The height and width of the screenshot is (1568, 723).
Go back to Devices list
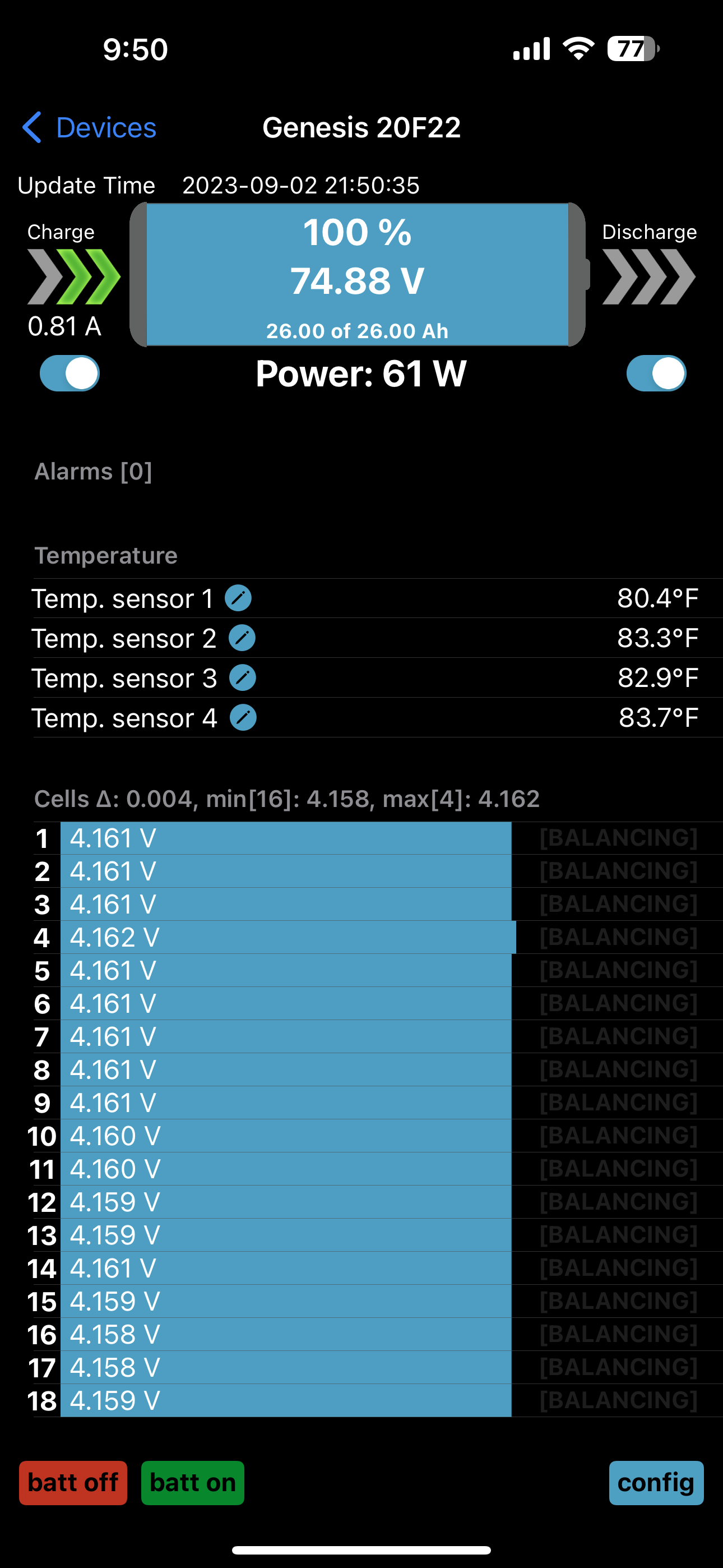[x=89, y=128]
